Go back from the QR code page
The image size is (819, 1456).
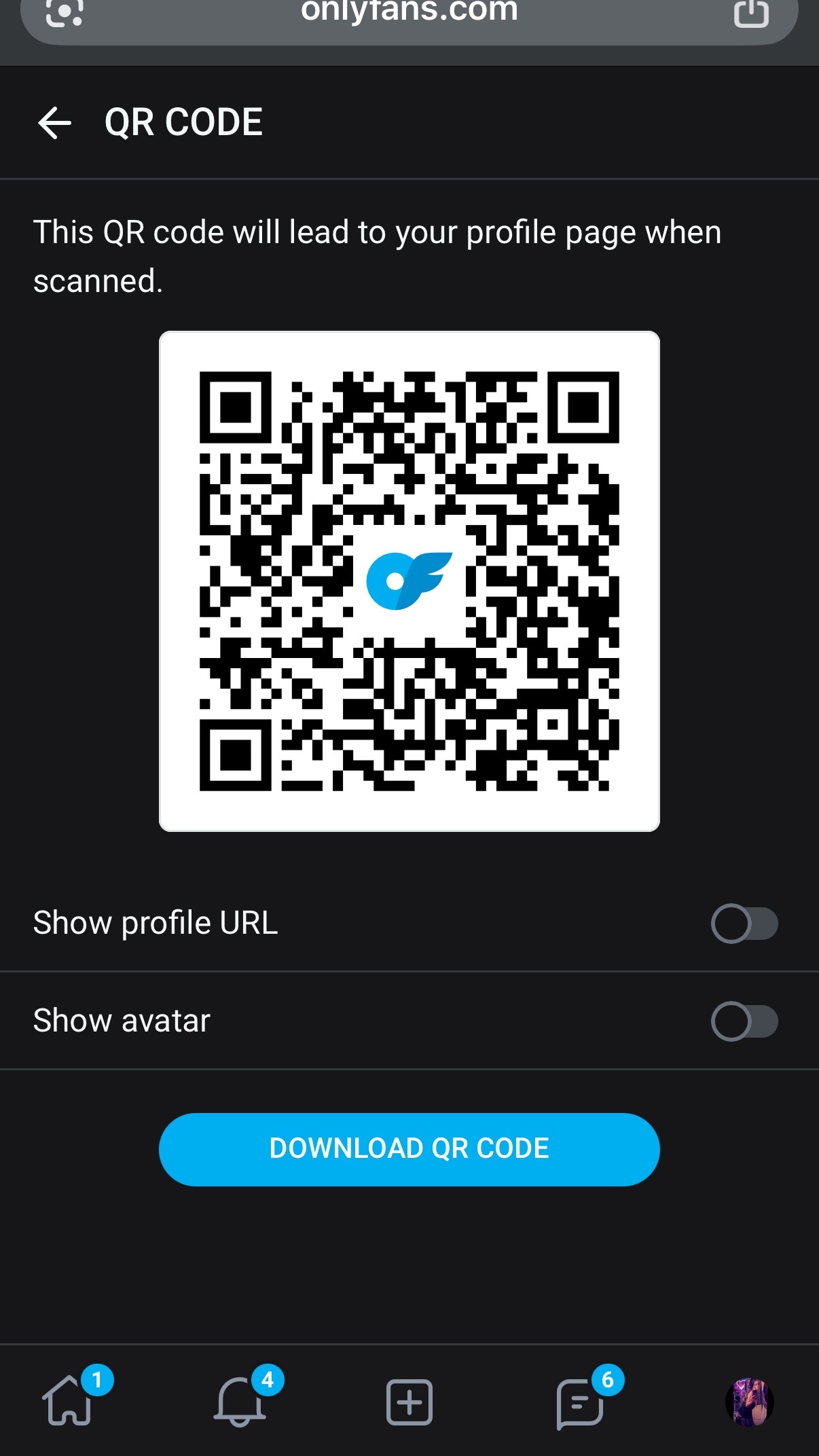[55, 123]
